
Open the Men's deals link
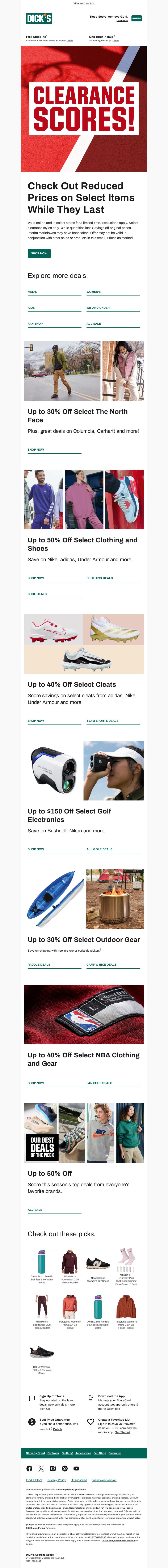32,292
